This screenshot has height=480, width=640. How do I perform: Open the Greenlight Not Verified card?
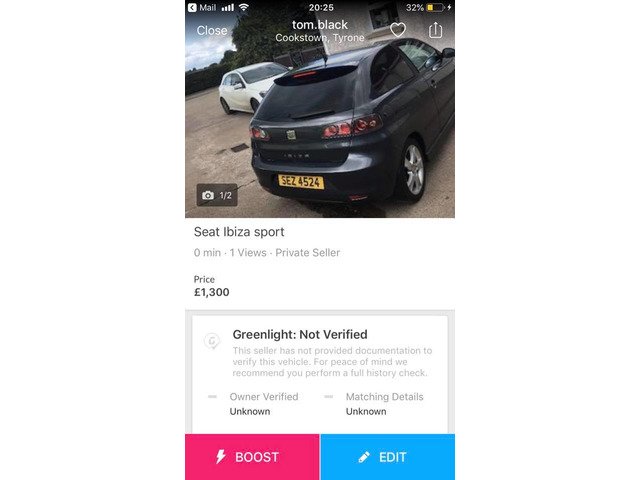click(320, 370)
